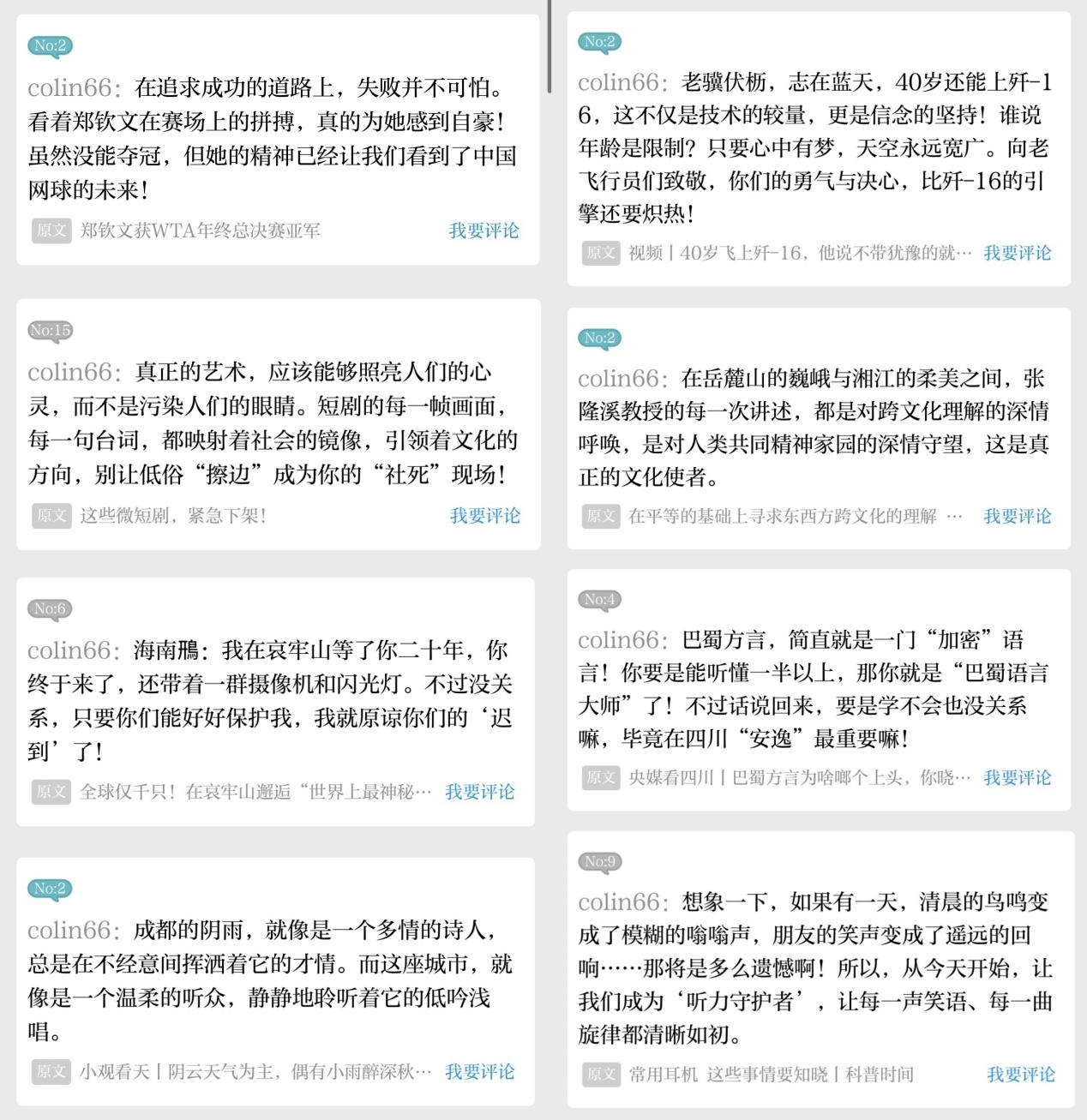Write a comment on the 巴蜀方言 article
Image resolution: width=1087 pixels, height=1120 pixels.
tap(1017, 777)
